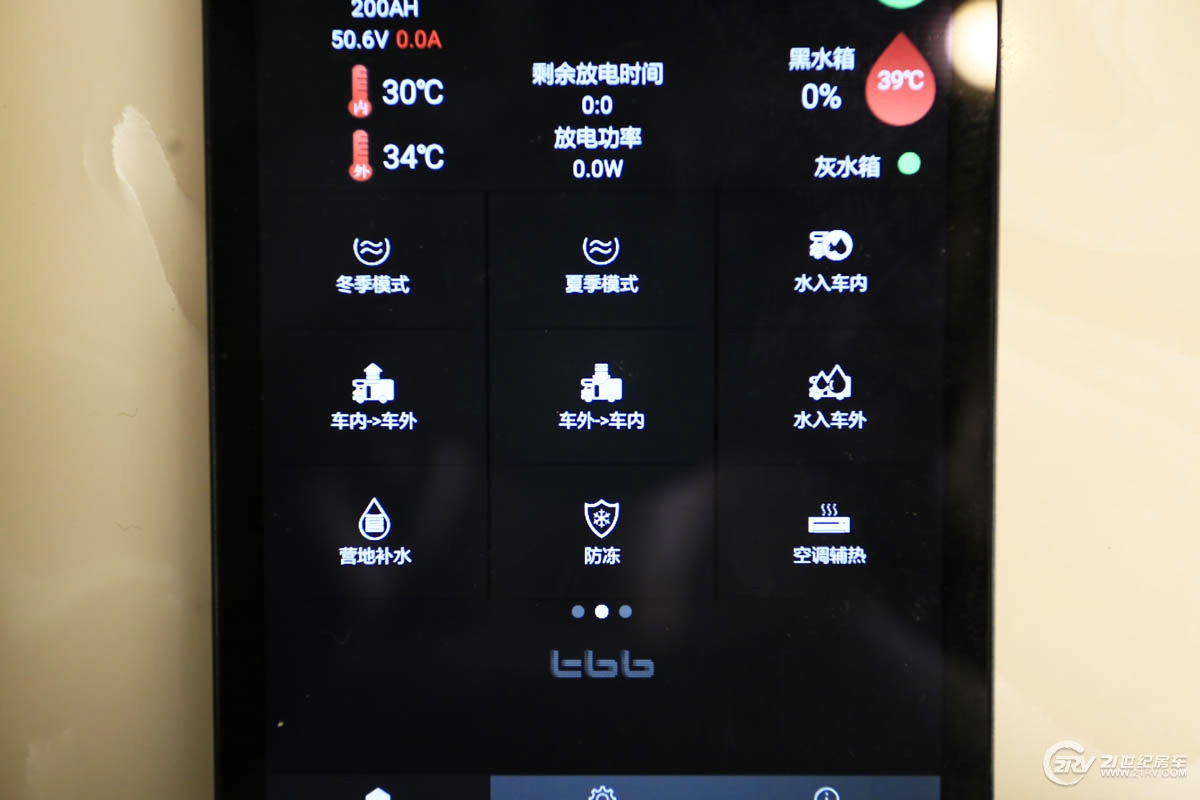Turn on 空调辅热 auxiliary heating
The width and height of the screenshot is (1200, 800).
[829, 534]
